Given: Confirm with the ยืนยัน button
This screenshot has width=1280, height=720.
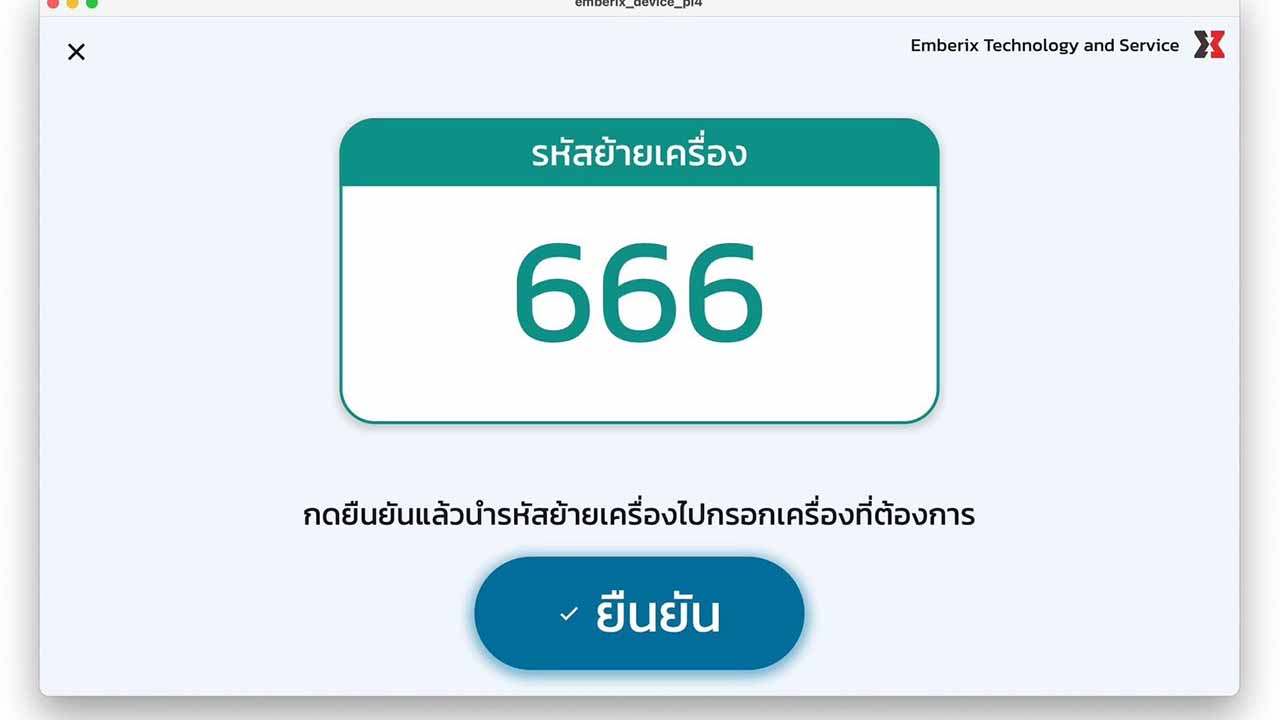Looking at the screenshot, I should 639,613.
